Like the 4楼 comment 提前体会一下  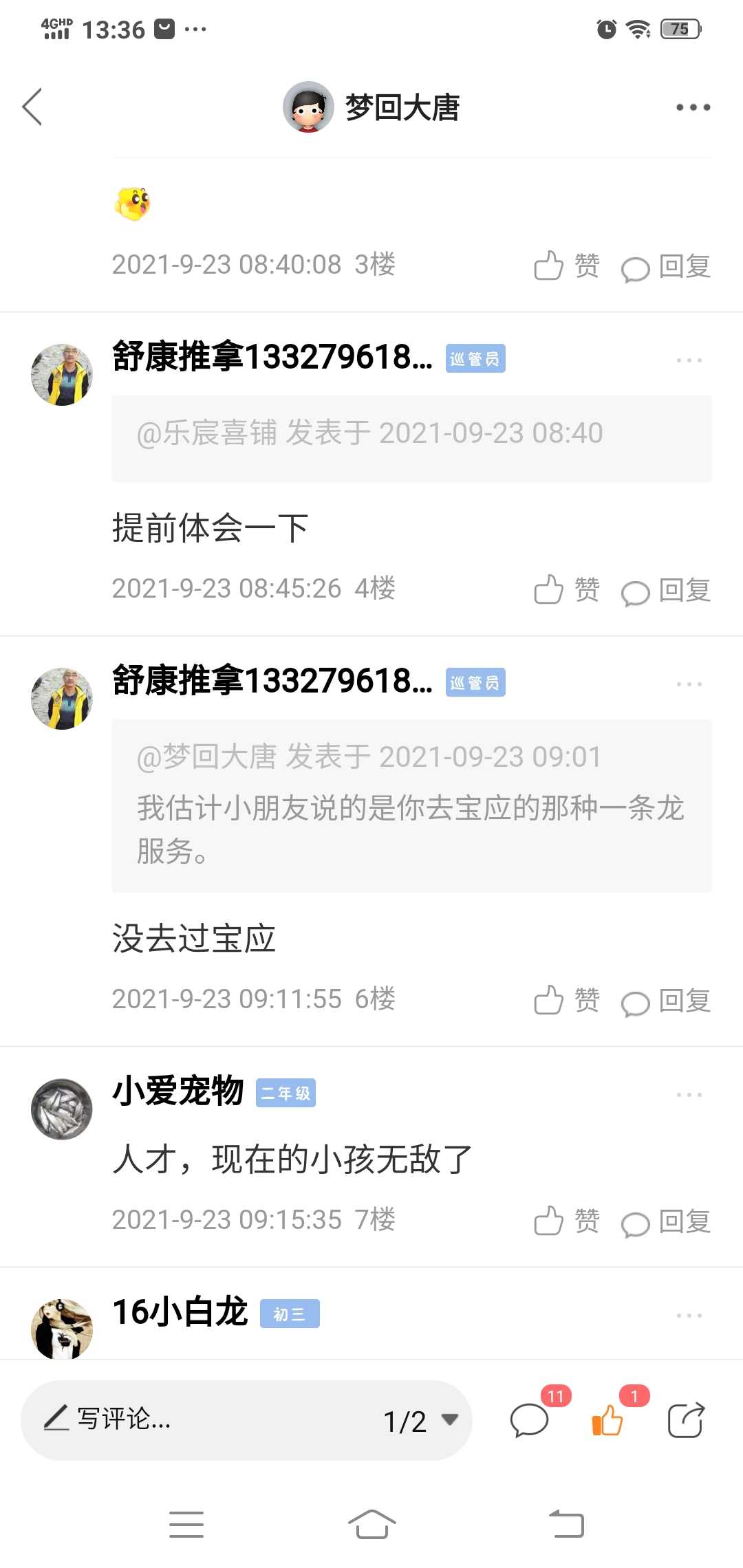[x=567, y=589]
